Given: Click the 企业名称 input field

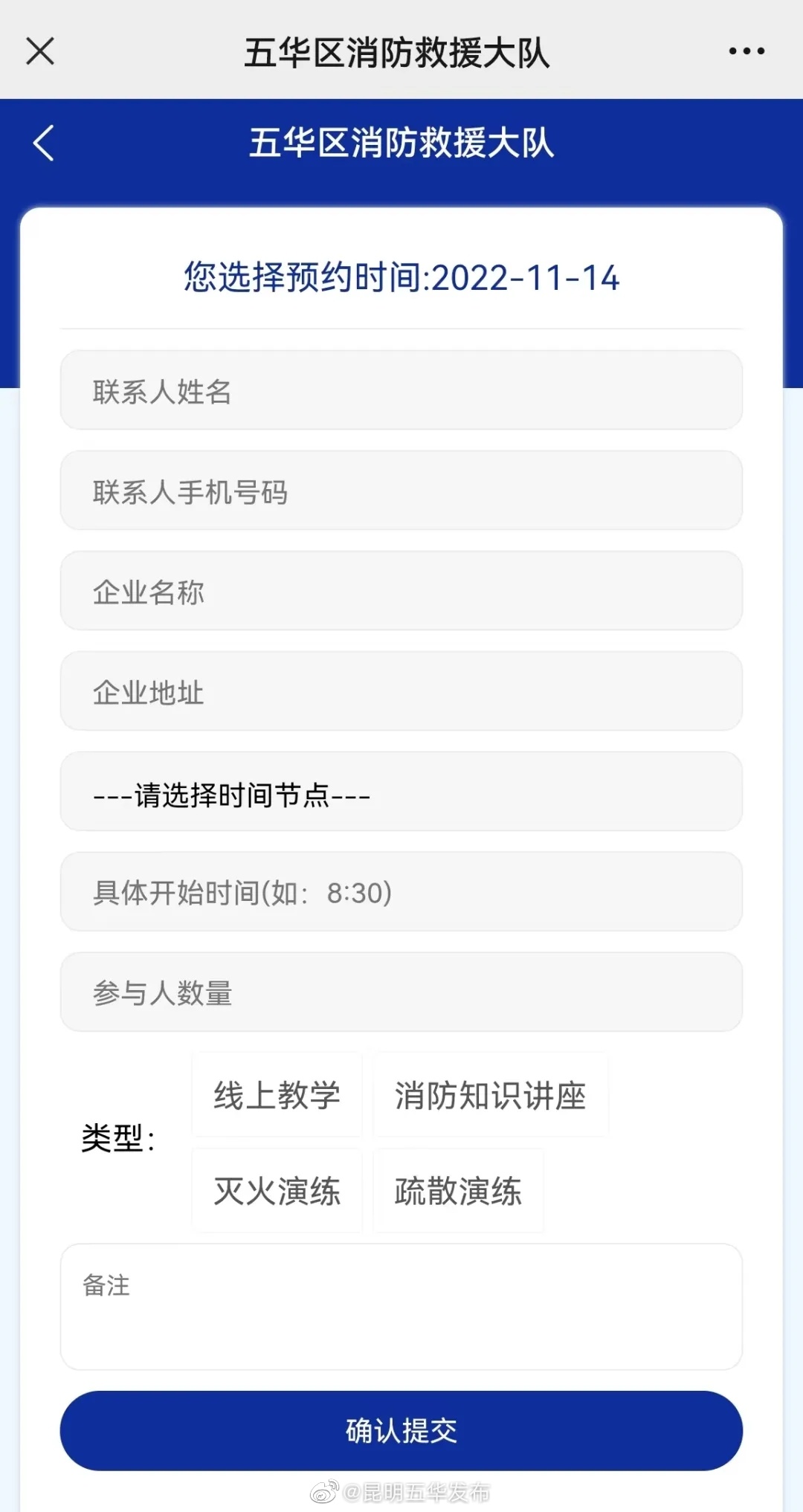Looking at the screenshot, I should tap(401, 591).
